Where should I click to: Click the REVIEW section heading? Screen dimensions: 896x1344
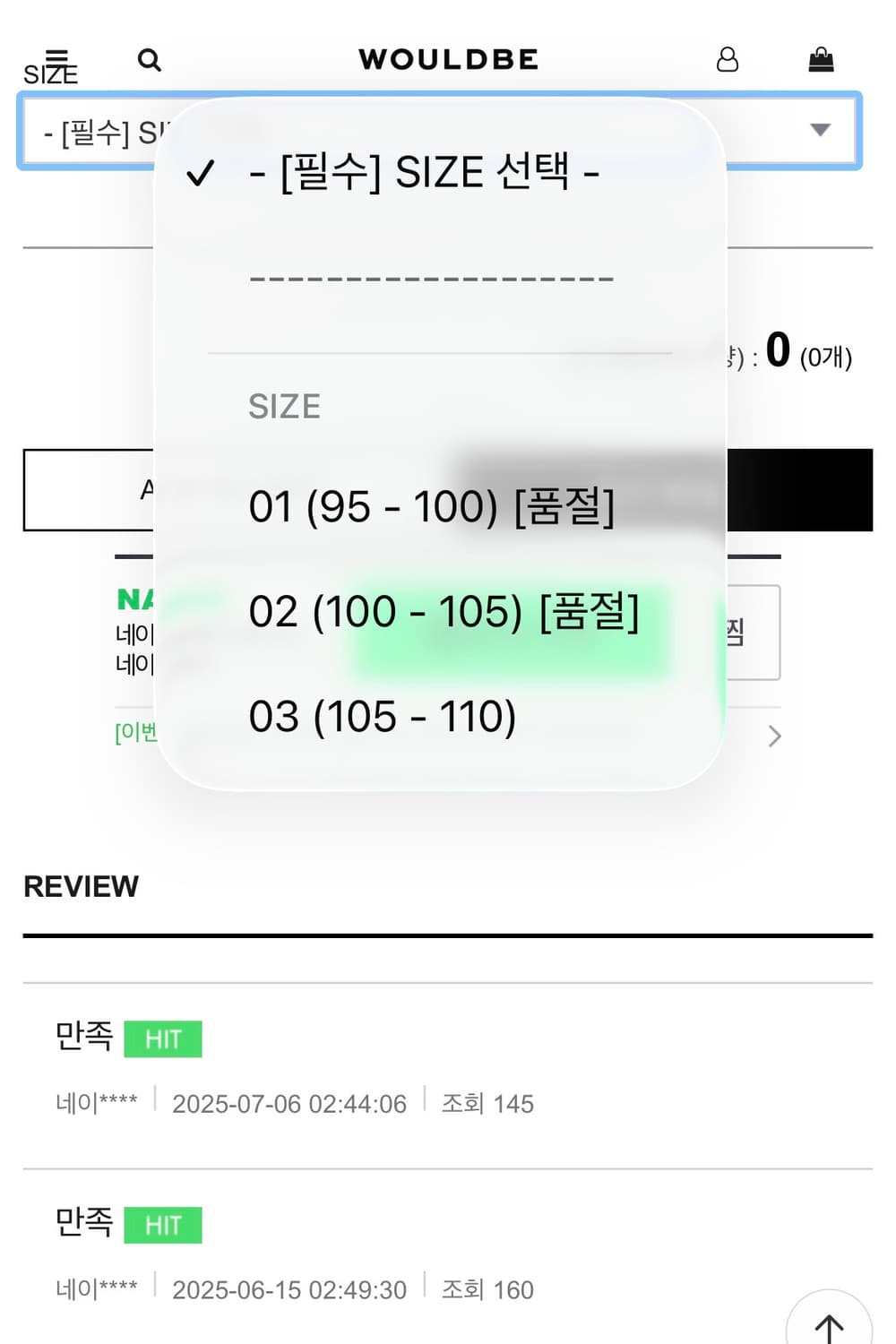point(82,886)
